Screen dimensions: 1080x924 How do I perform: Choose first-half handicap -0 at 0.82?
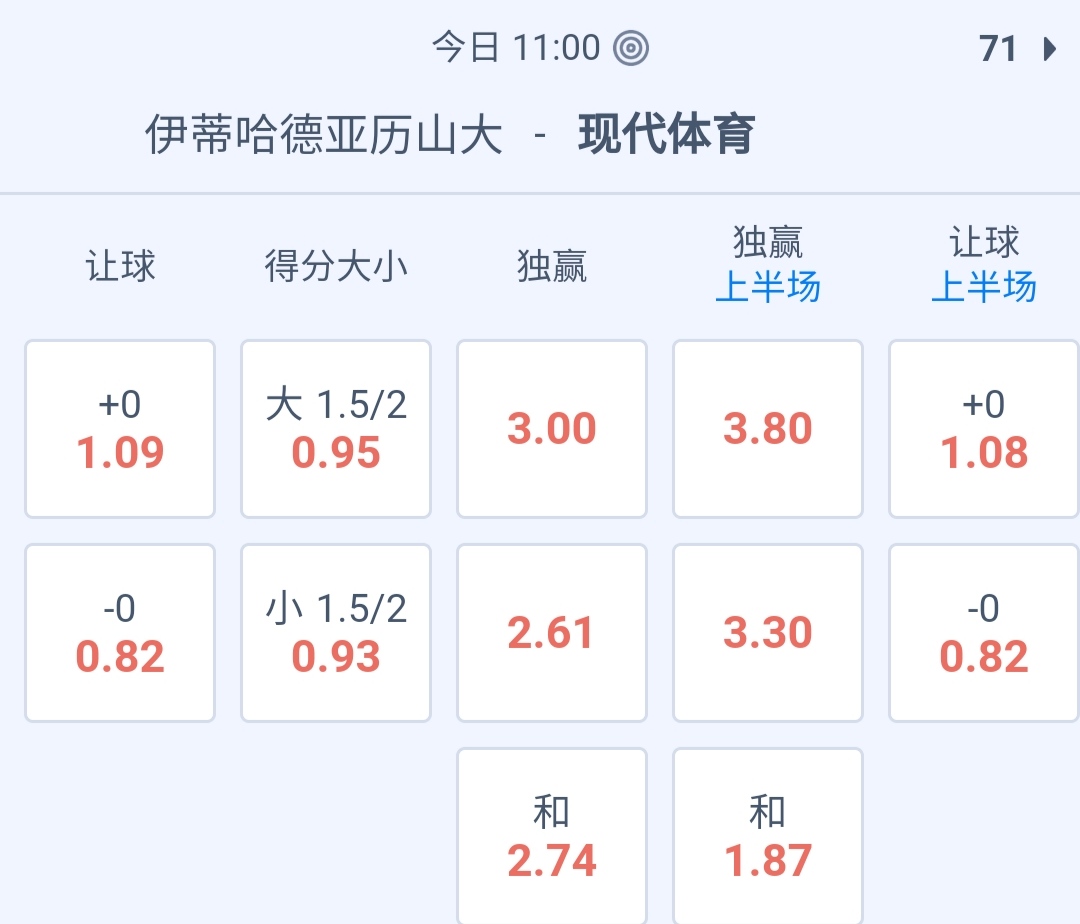(x=984, y=633)
